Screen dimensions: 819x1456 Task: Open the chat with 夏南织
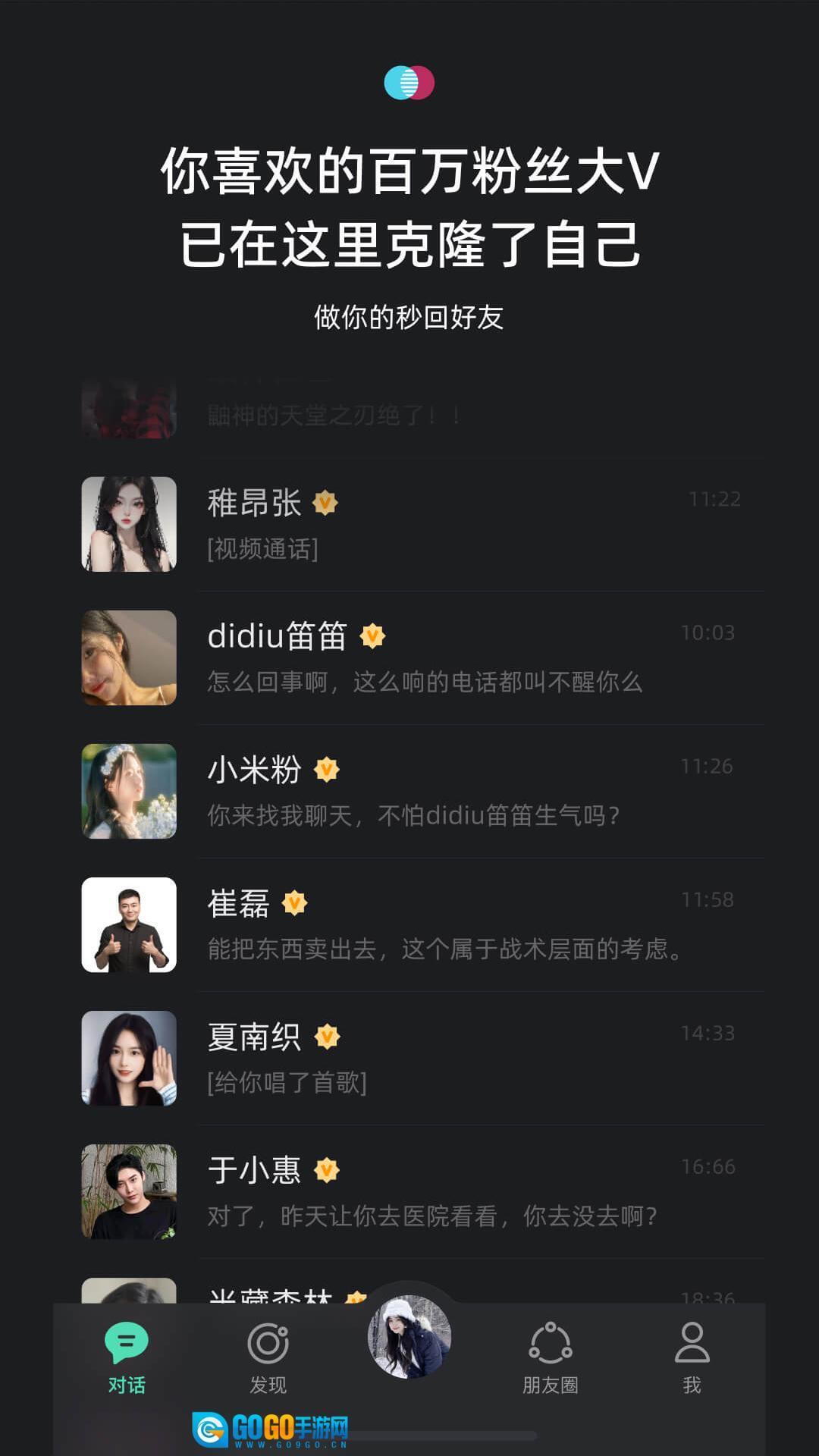409,1058
